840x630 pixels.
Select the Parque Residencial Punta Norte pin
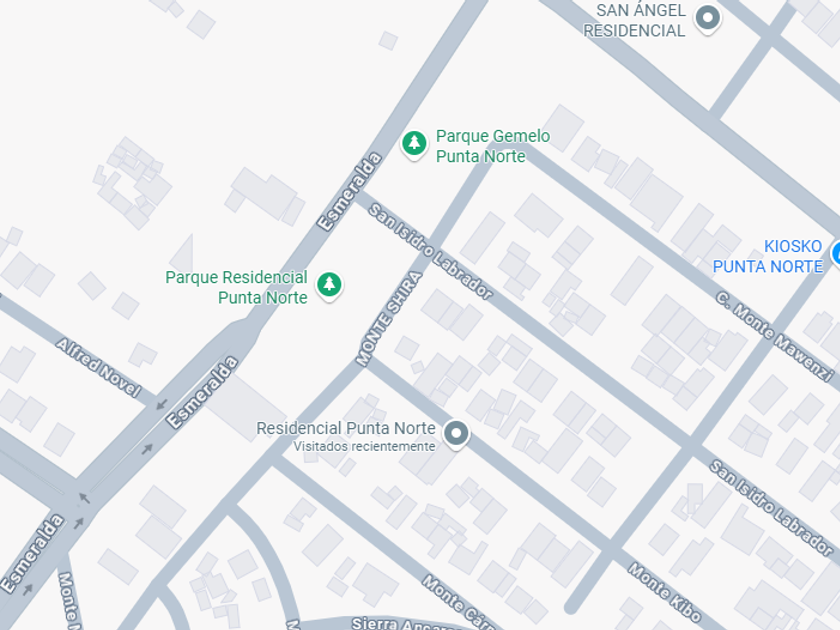point(329,285)
